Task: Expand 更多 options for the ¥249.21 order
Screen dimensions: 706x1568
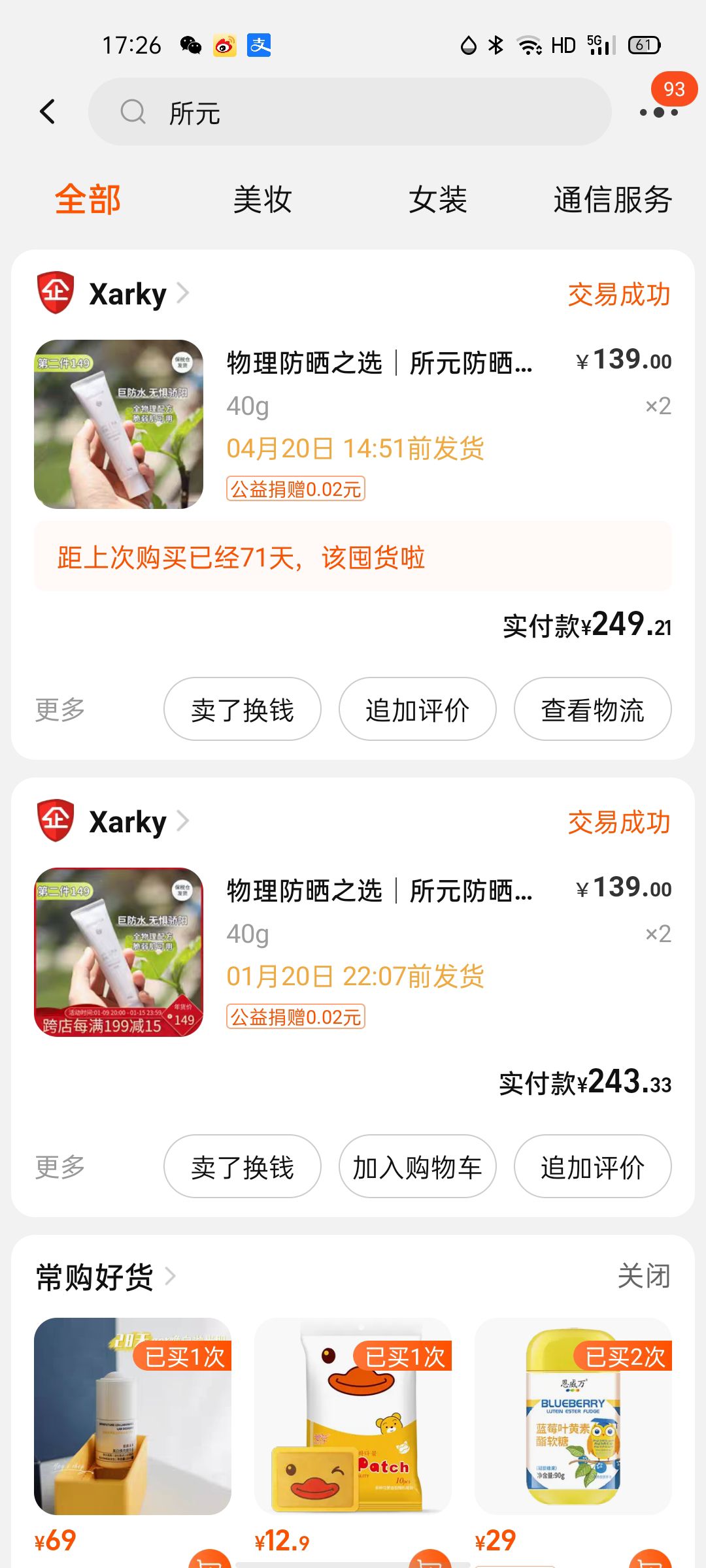Action: tap(60, 710)
